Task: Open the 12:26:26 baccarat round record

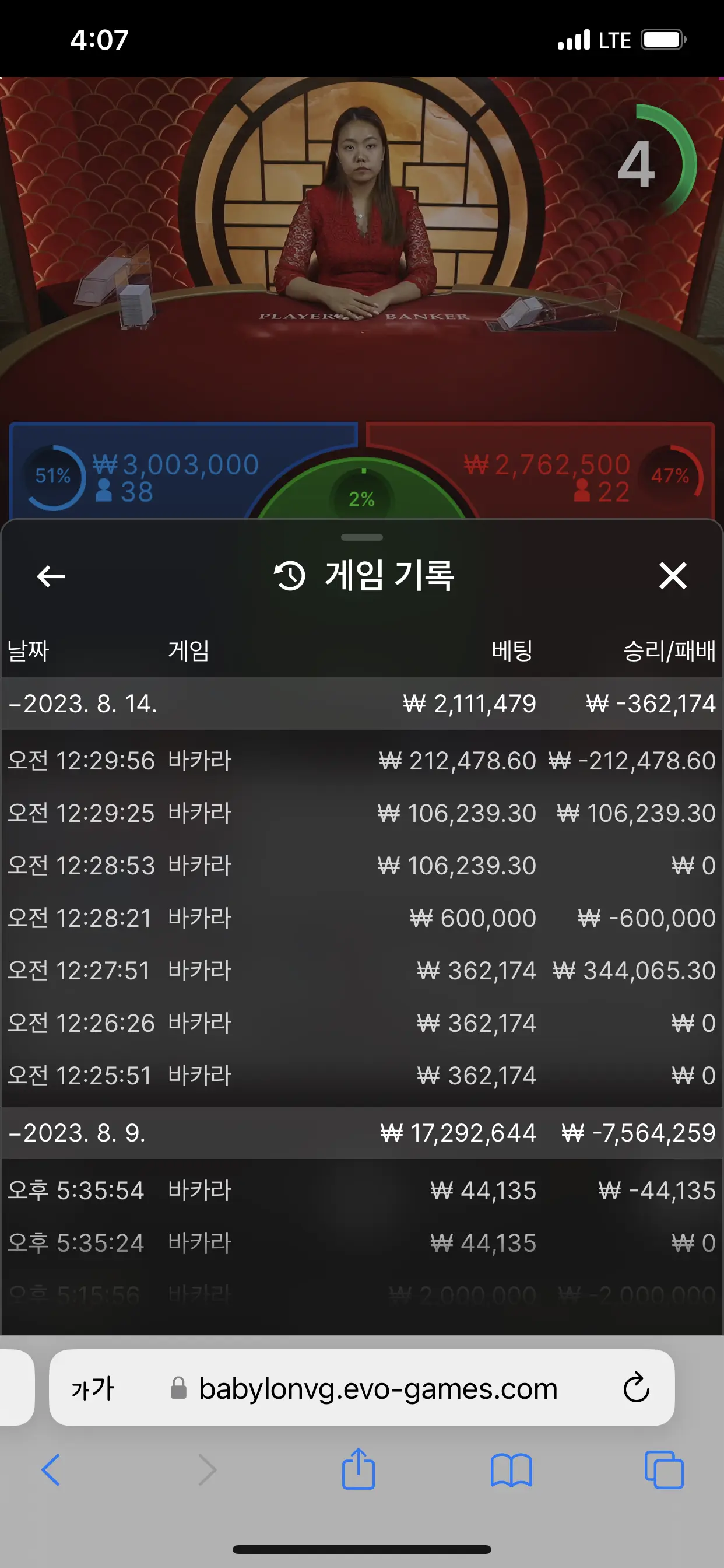Action: 362,1023
